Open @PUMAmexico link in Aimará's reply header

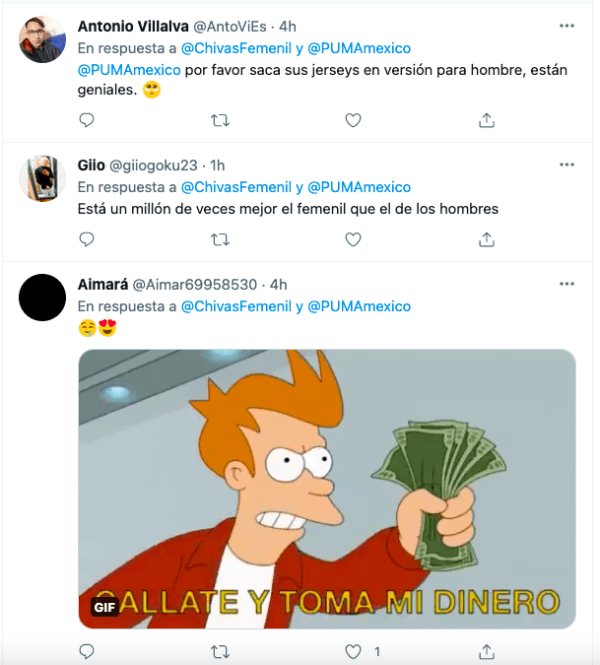(360, 306)
